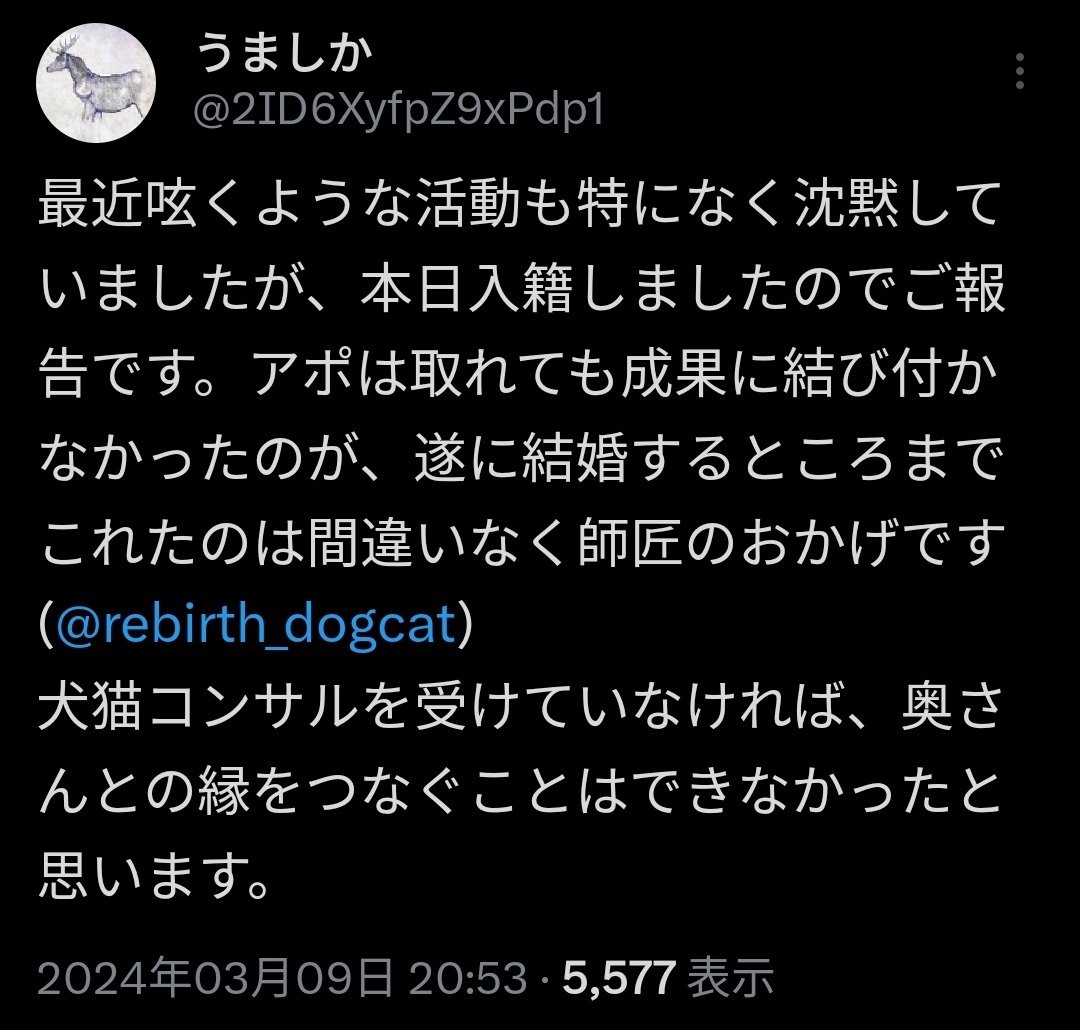Viewport: 1080px width, 1030px height.
Task: Open the @rebirth_dogcat mention link
Action: tap(258, 626)
